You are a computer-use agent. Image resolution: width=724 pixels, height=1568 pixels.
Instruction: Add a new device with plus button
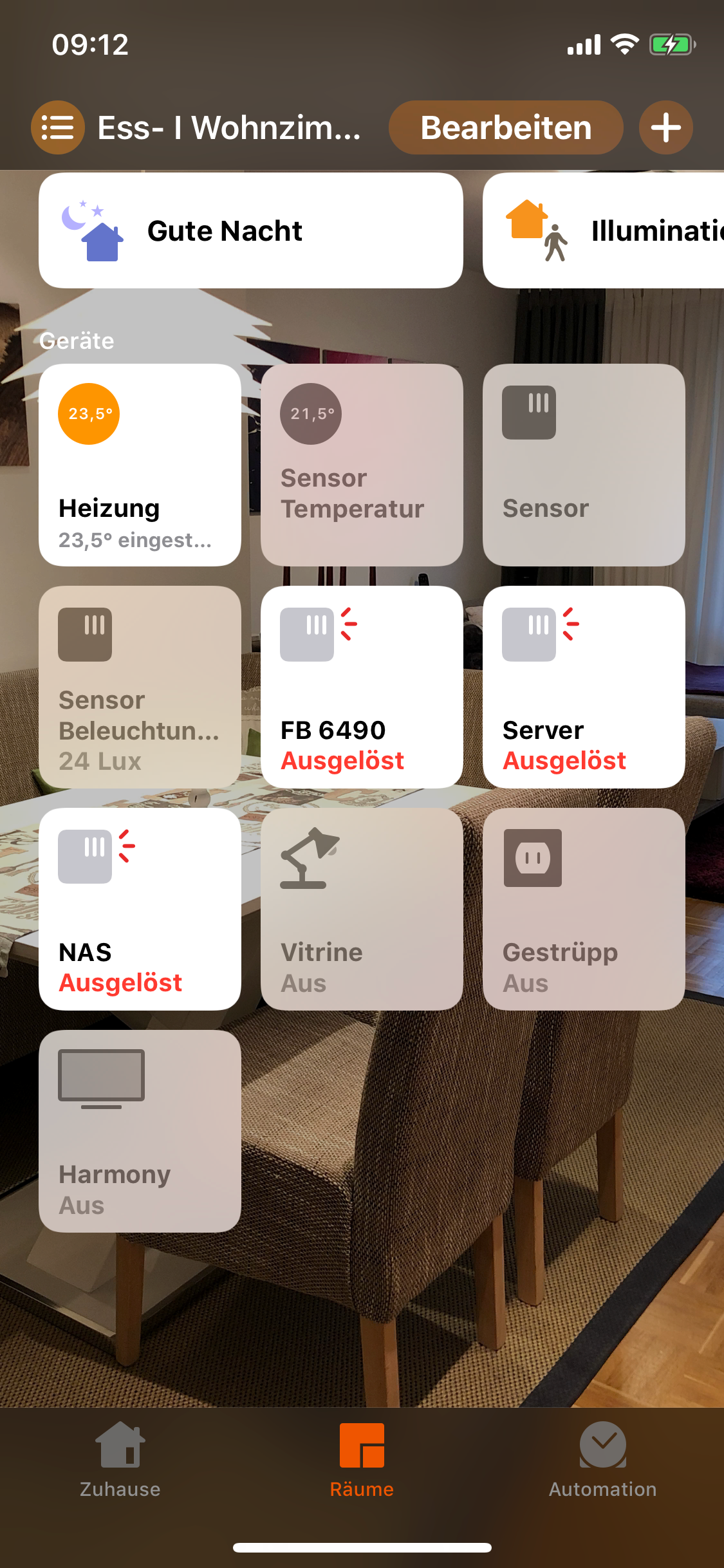click(665, 127)
